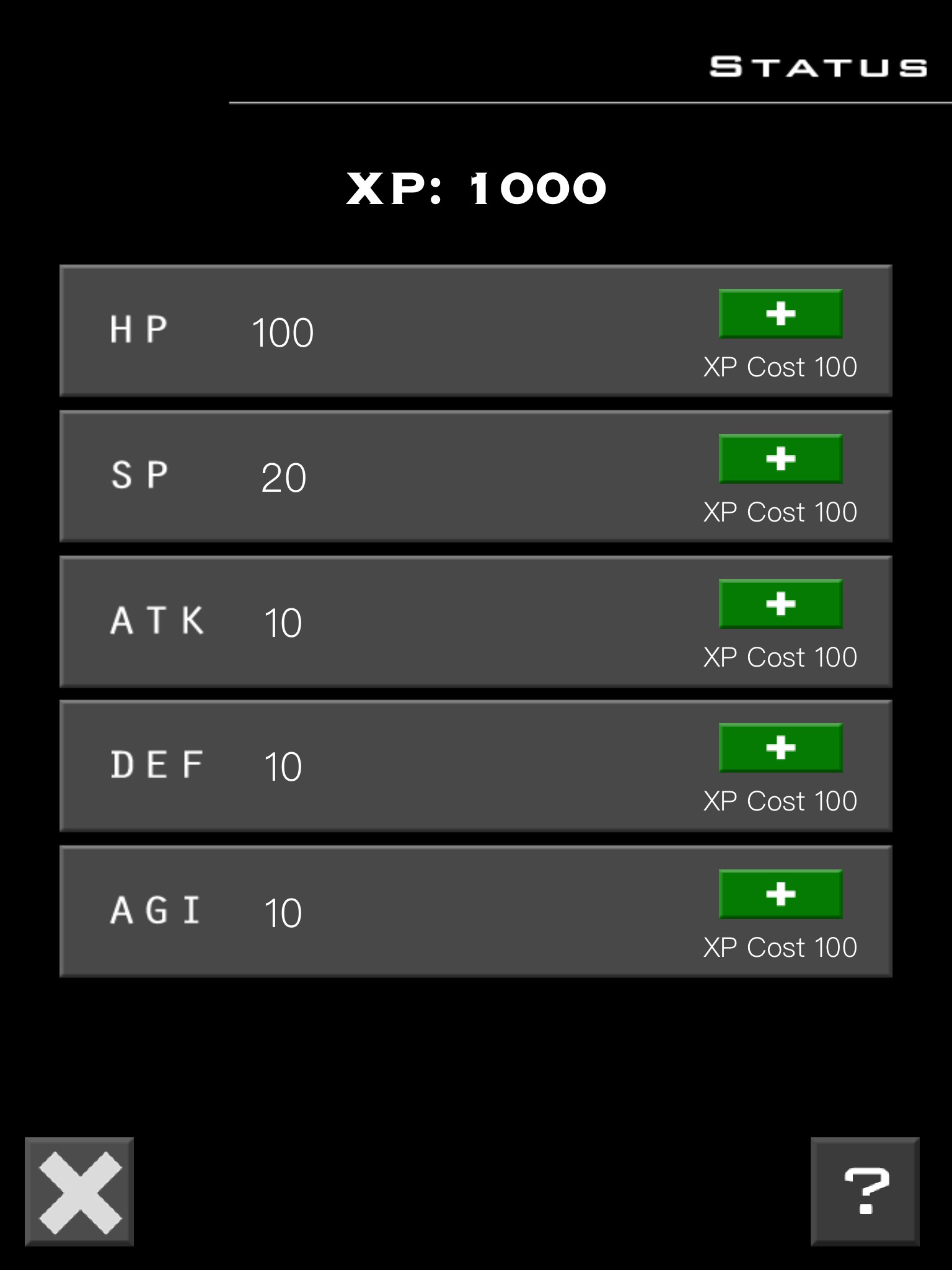The width and height of the screenshot is (952, 1270).
Task: Boost the AGI stat
Action: [x=780, y=894]
